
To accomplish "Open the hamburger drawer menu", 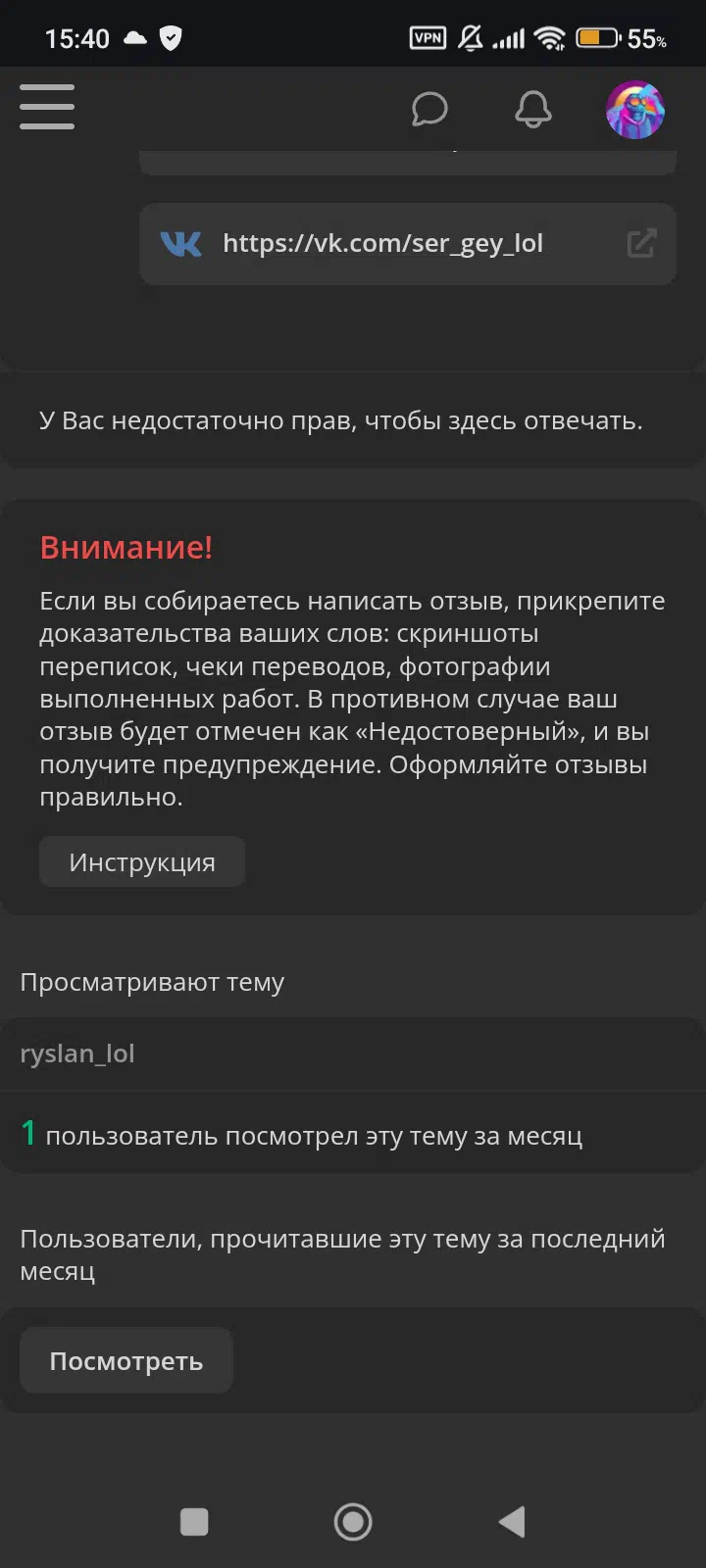I will pos(47,107).
